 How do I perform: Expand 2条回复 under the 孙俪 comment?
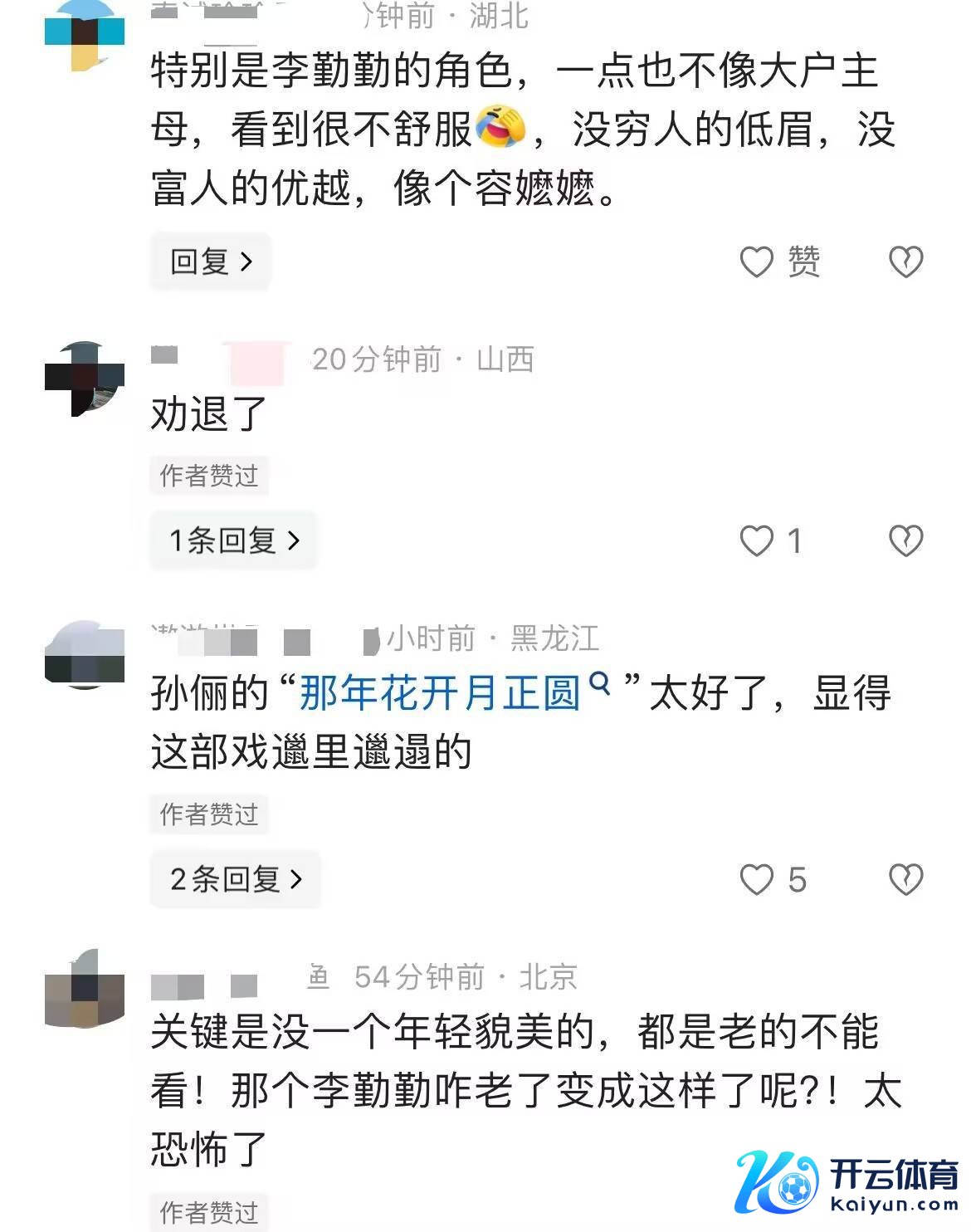tap(236, 879)
